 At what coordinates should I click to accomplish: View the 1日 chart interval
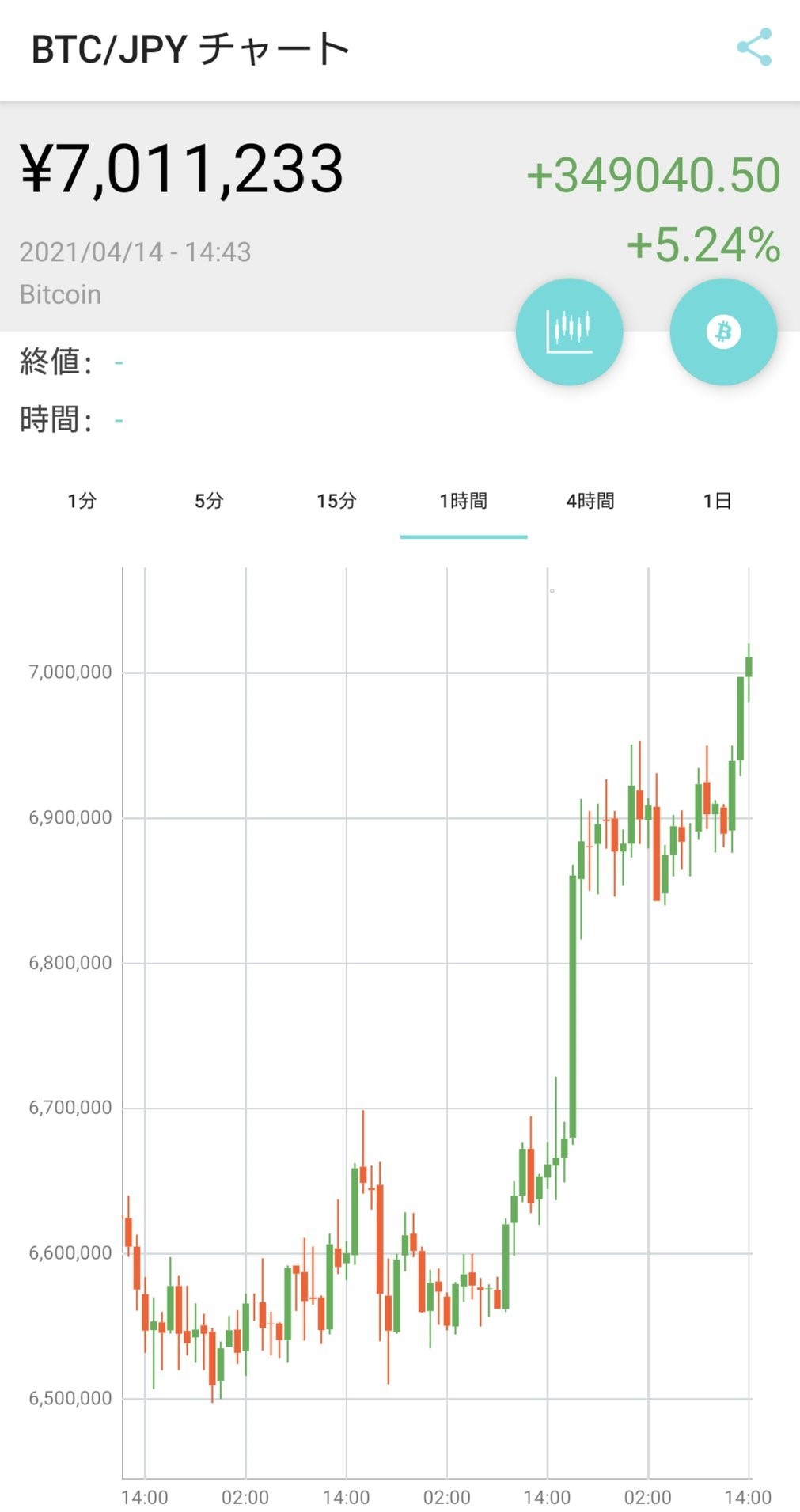click(717, 501)
